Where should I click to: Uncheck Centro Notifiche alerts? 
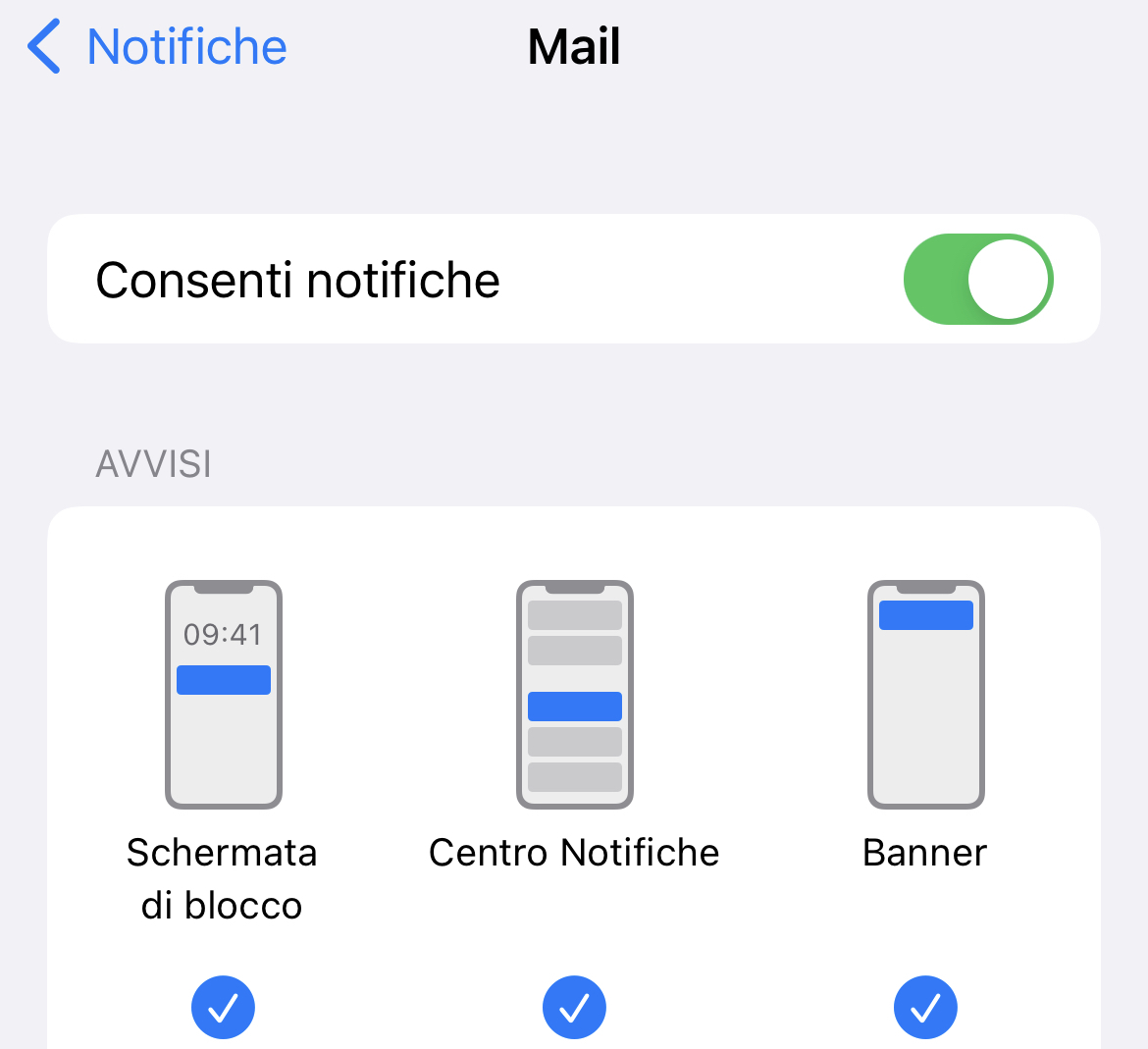(x=574, y=1007)
